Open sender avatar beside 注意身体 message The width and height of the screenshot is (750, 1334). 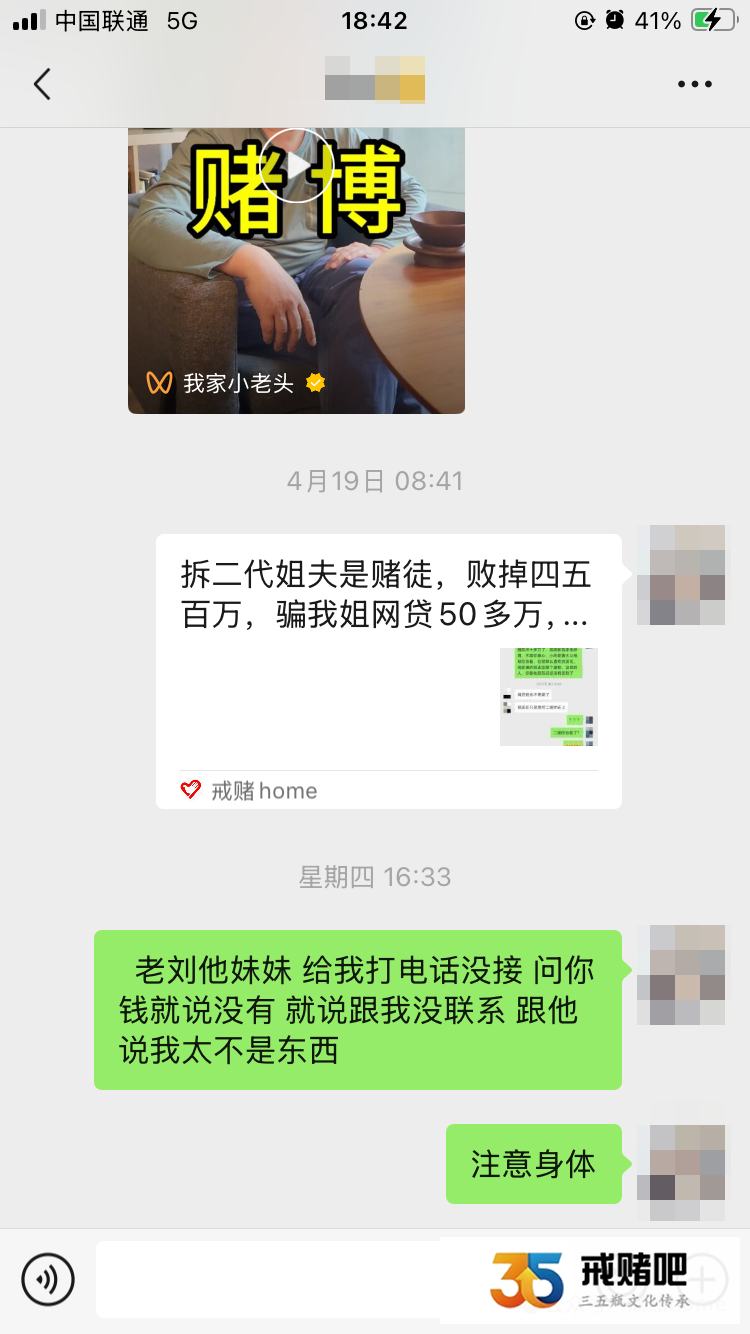point(685,1162)
